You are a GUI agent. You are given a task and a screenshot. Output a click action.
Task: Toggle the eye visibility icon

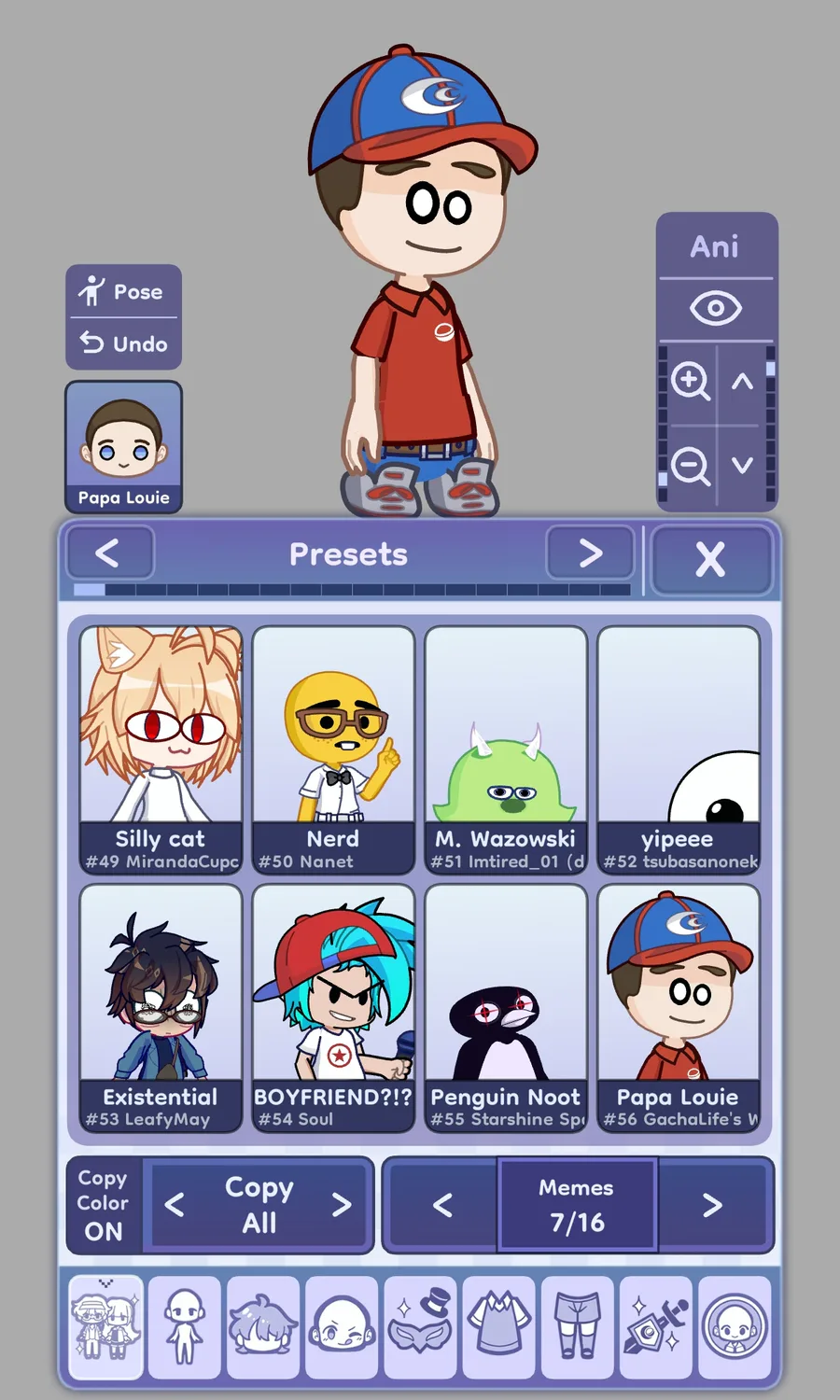pos(715,308)
